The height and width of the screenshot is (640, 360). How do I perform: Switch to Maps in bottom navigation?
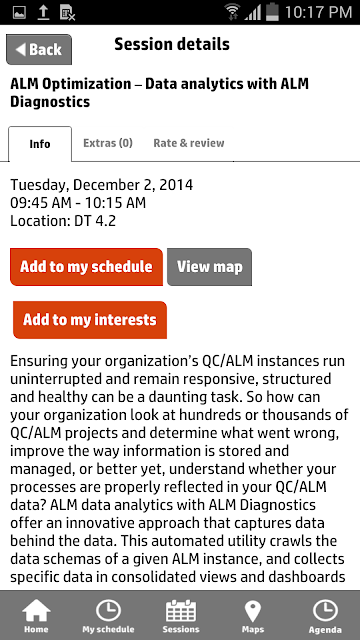tap(253, 615)
